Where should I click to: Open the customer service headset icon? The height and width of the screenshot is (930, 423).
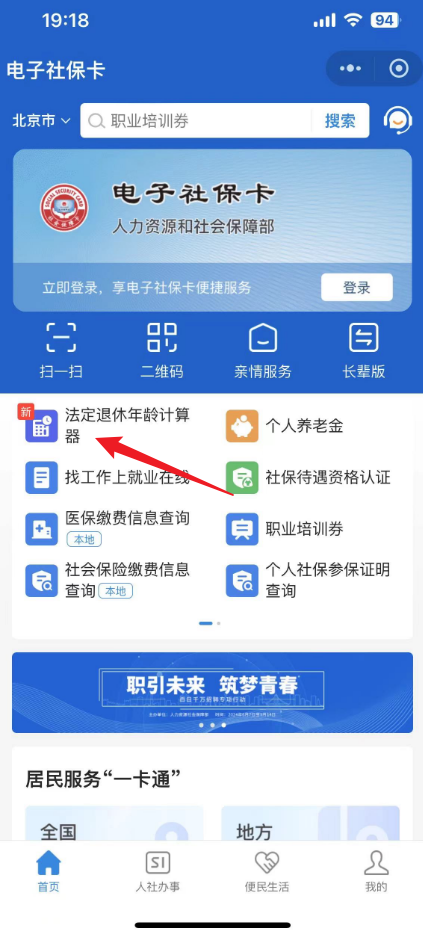398,121
